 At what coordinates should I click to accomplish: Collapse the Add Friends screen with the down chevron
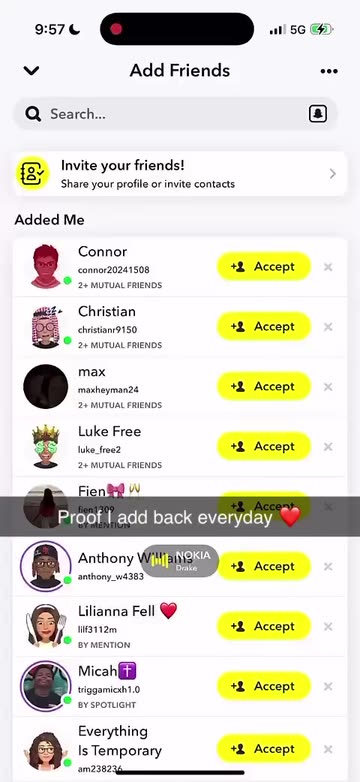[x=31, y=71]
